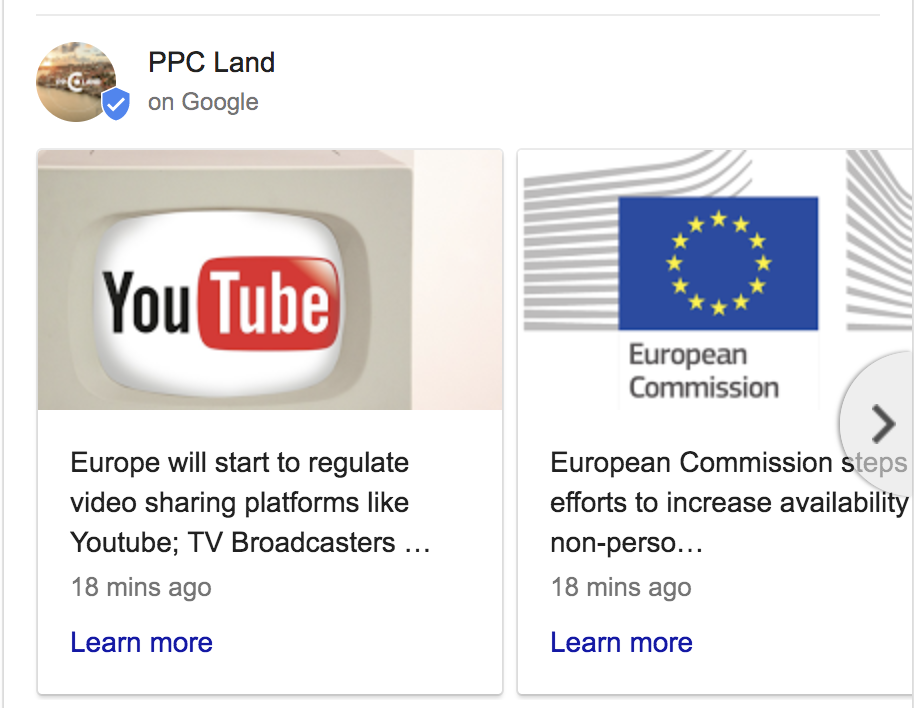Image resolution: width=914 pixels, height=708 pixels.
Task: Open the PPC Land profile on Google
Action: (x=211, y=63)
